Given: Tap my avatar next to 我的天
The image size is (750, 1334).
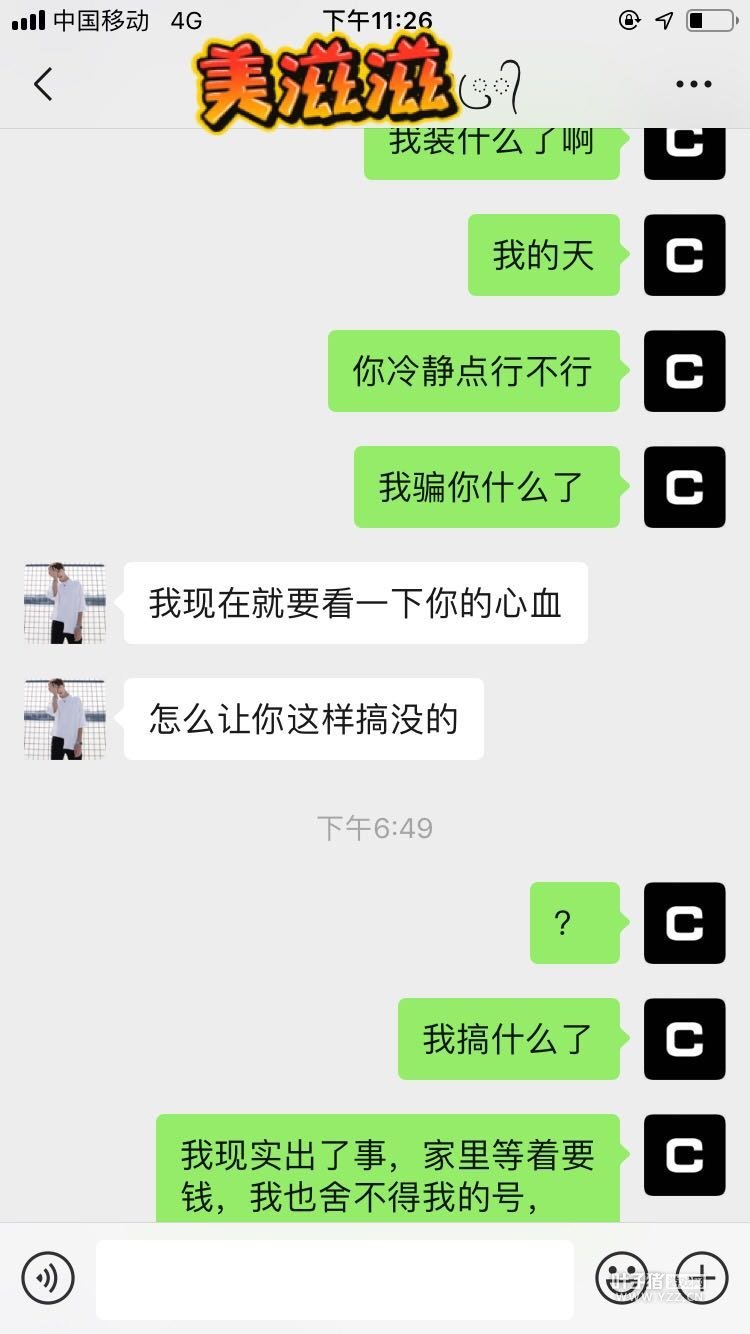Looking at the screenshot, I should (x=684, y=255).
